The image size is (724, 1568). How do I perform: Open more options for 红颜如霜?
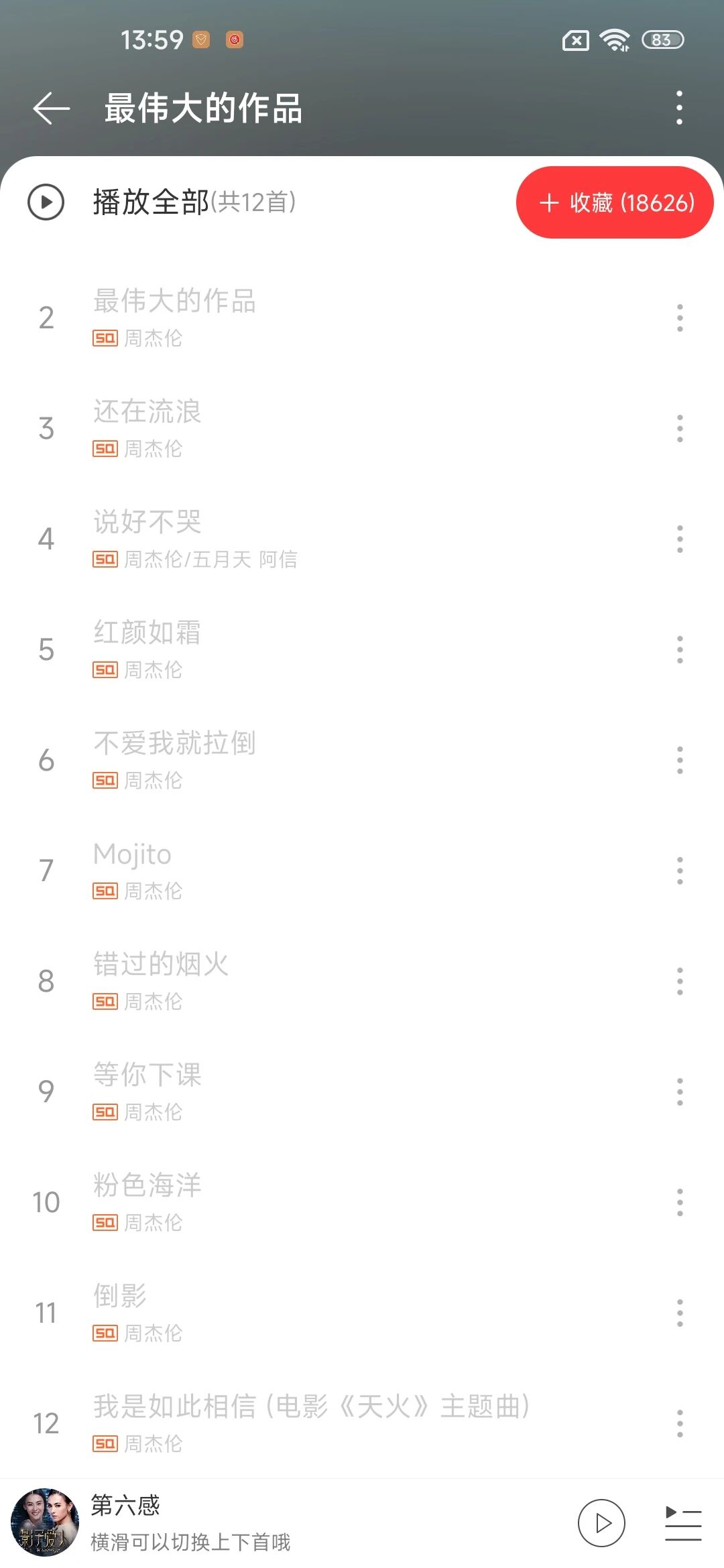[679, 650]
